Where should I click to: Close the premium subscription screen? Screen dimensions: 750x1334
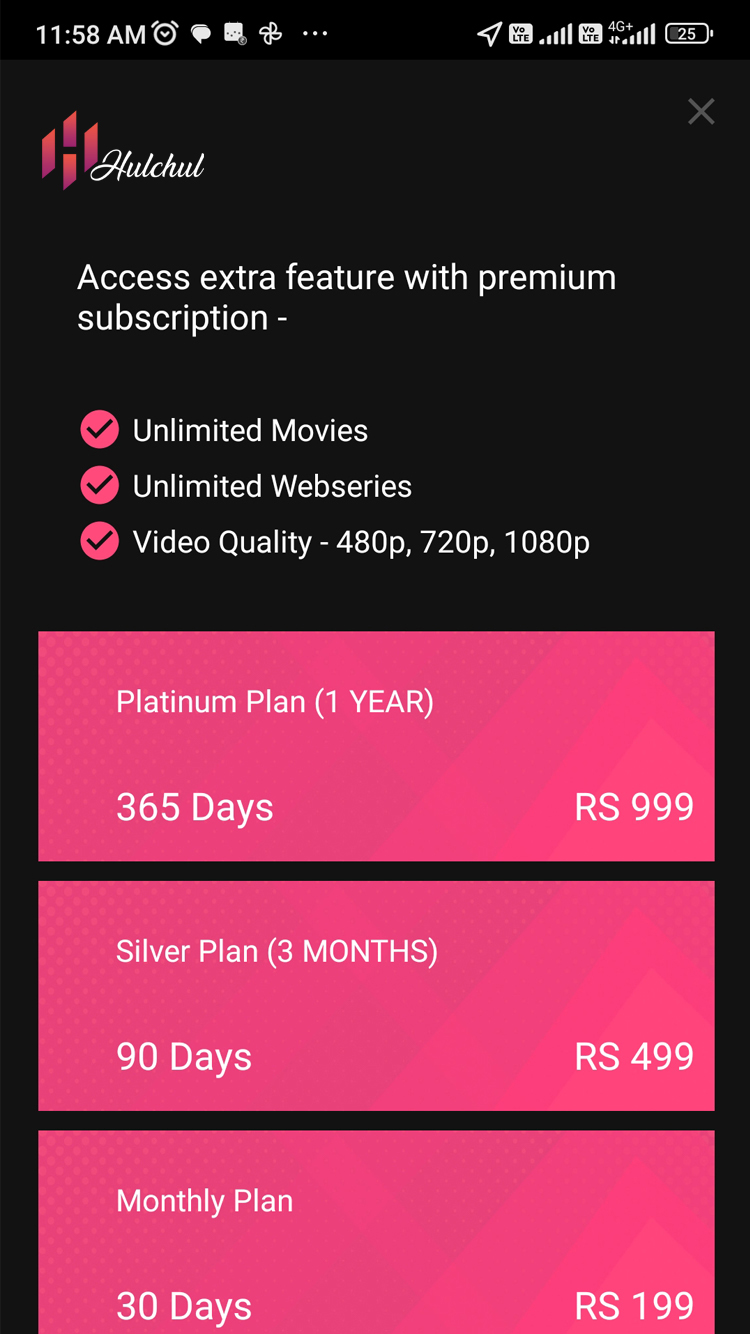(x=701, y=112)
